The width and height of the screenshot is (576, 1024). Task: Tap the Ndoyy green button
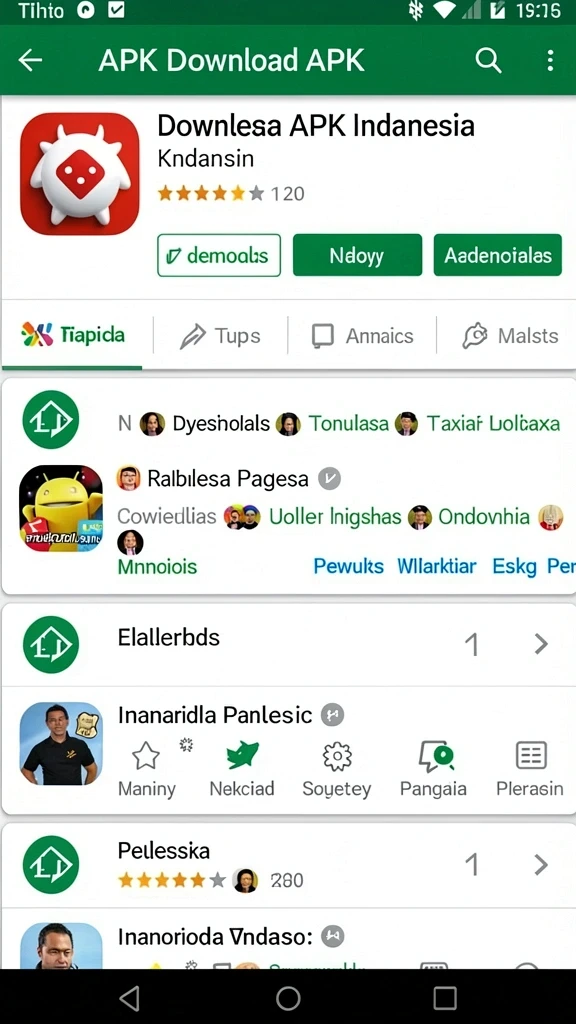[x=357, y=255]
